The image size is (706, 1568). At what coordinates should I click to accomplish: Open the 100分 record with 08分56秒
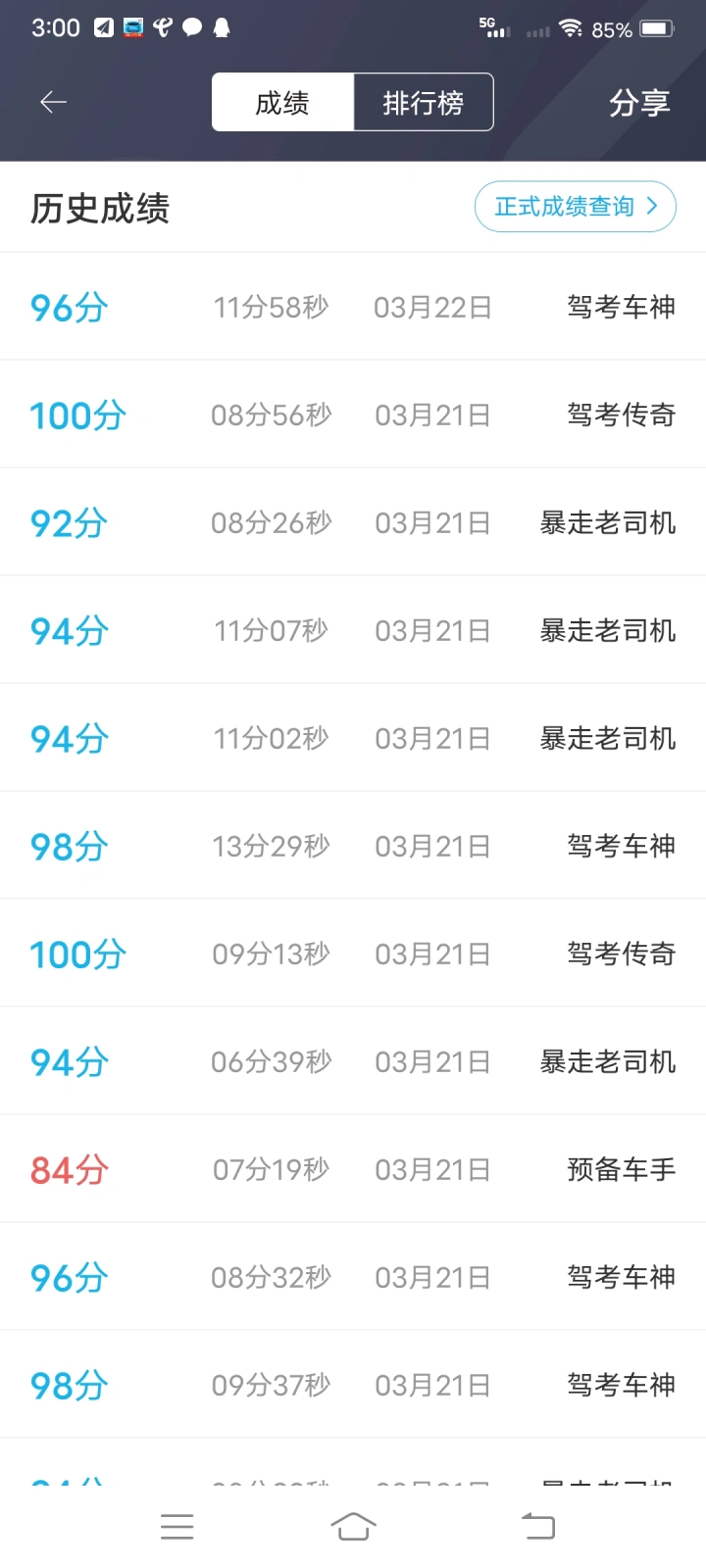click(x=353, y=415)
